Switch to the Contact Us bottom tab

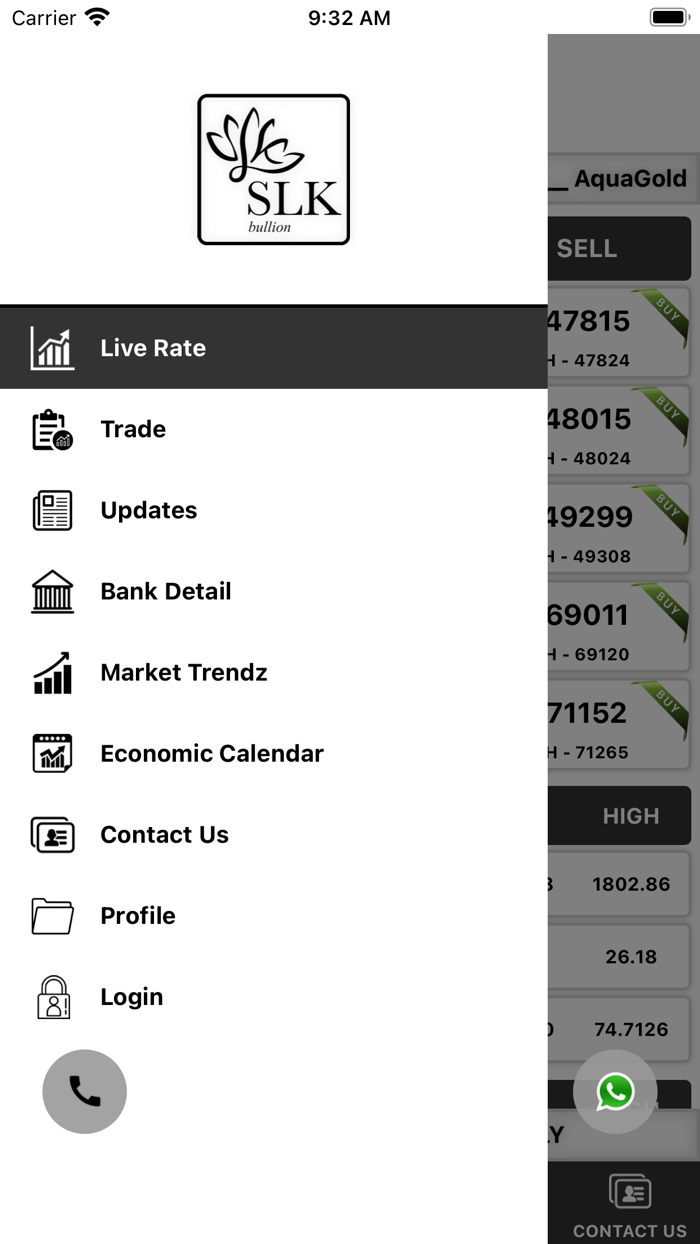tap(629, 1205)
